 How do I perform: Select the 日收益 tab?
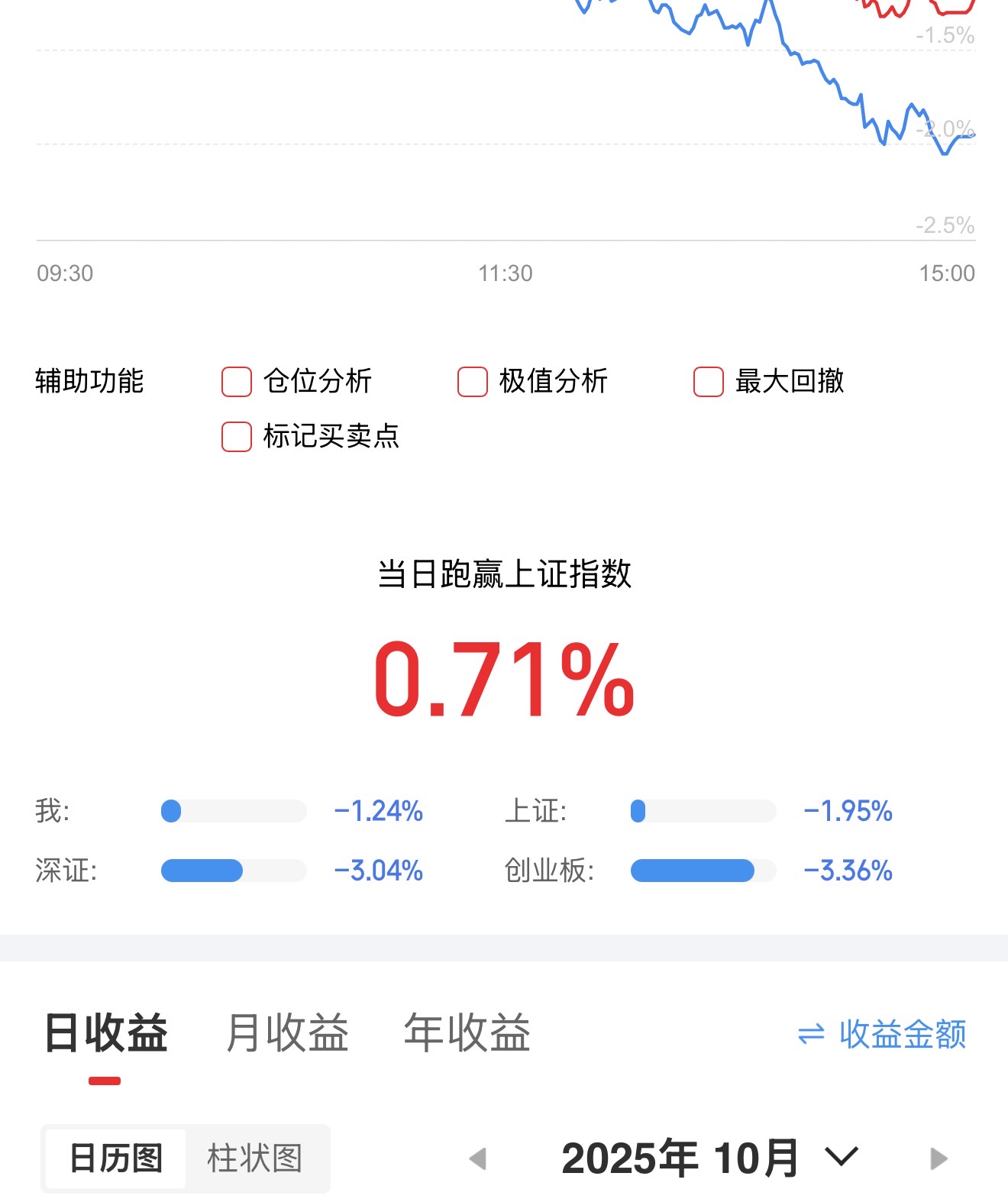tap(106, 1033)
